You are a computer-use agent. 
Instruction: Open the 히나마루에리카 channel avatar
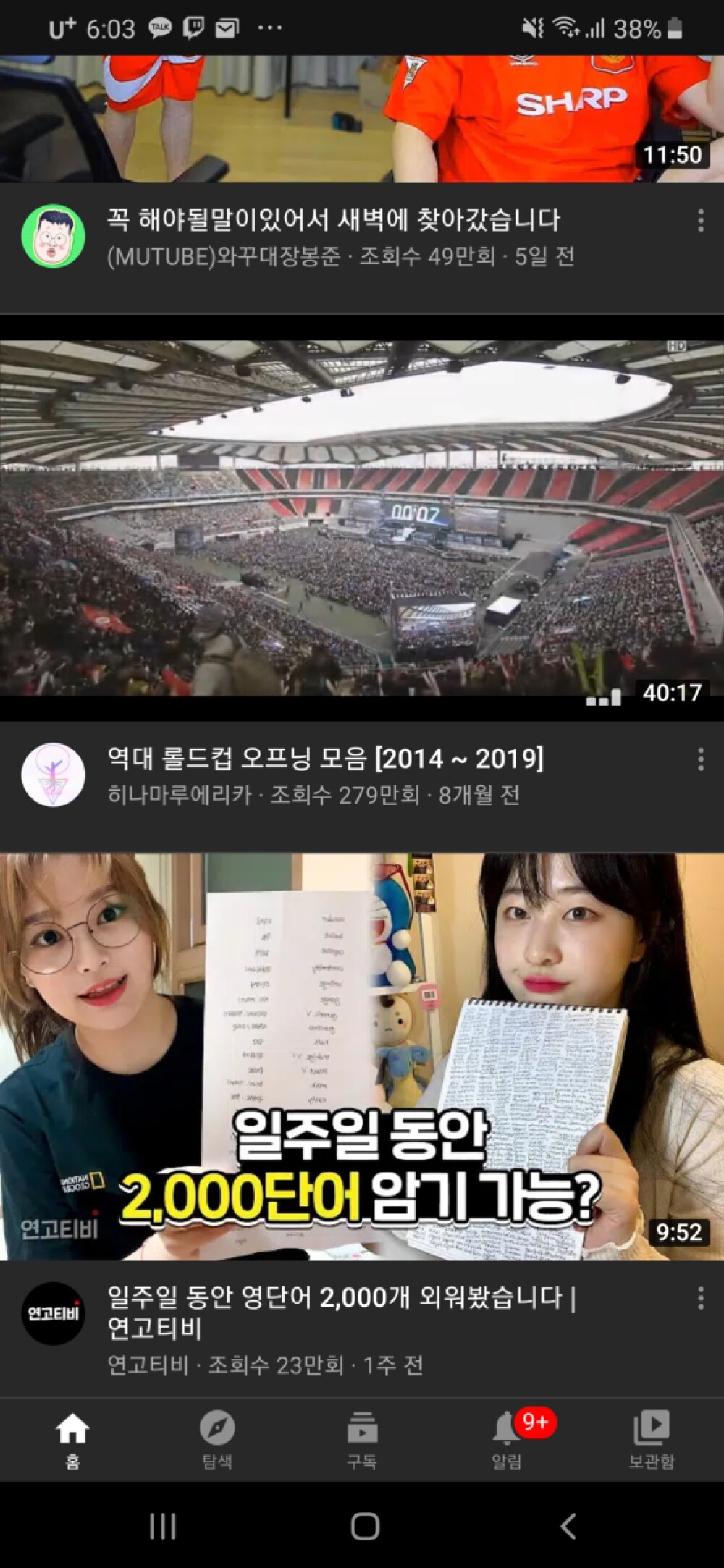tap(53, 775)
